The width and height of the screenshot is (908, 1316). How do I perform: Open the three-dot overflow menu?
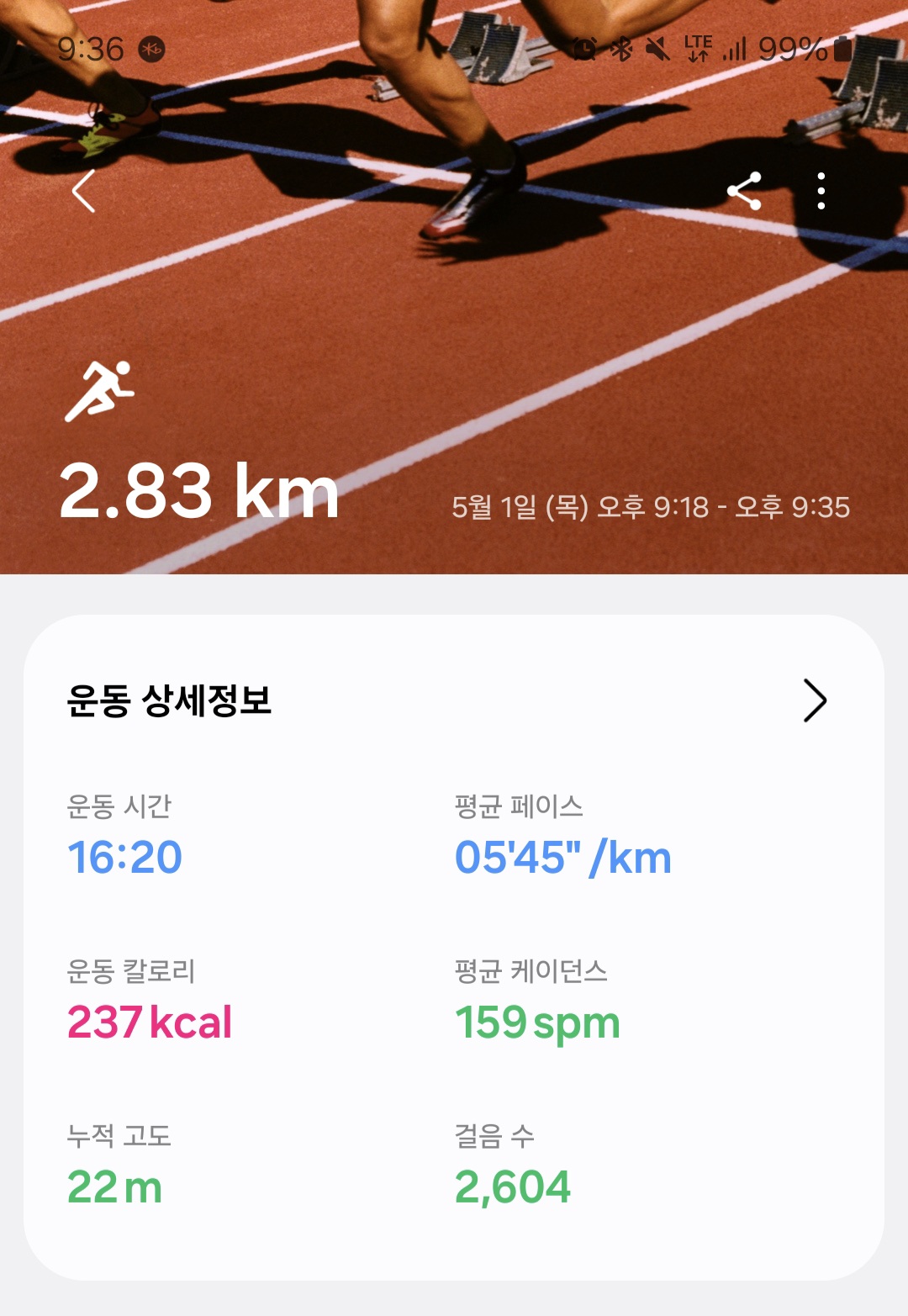(x=821, y=191)
